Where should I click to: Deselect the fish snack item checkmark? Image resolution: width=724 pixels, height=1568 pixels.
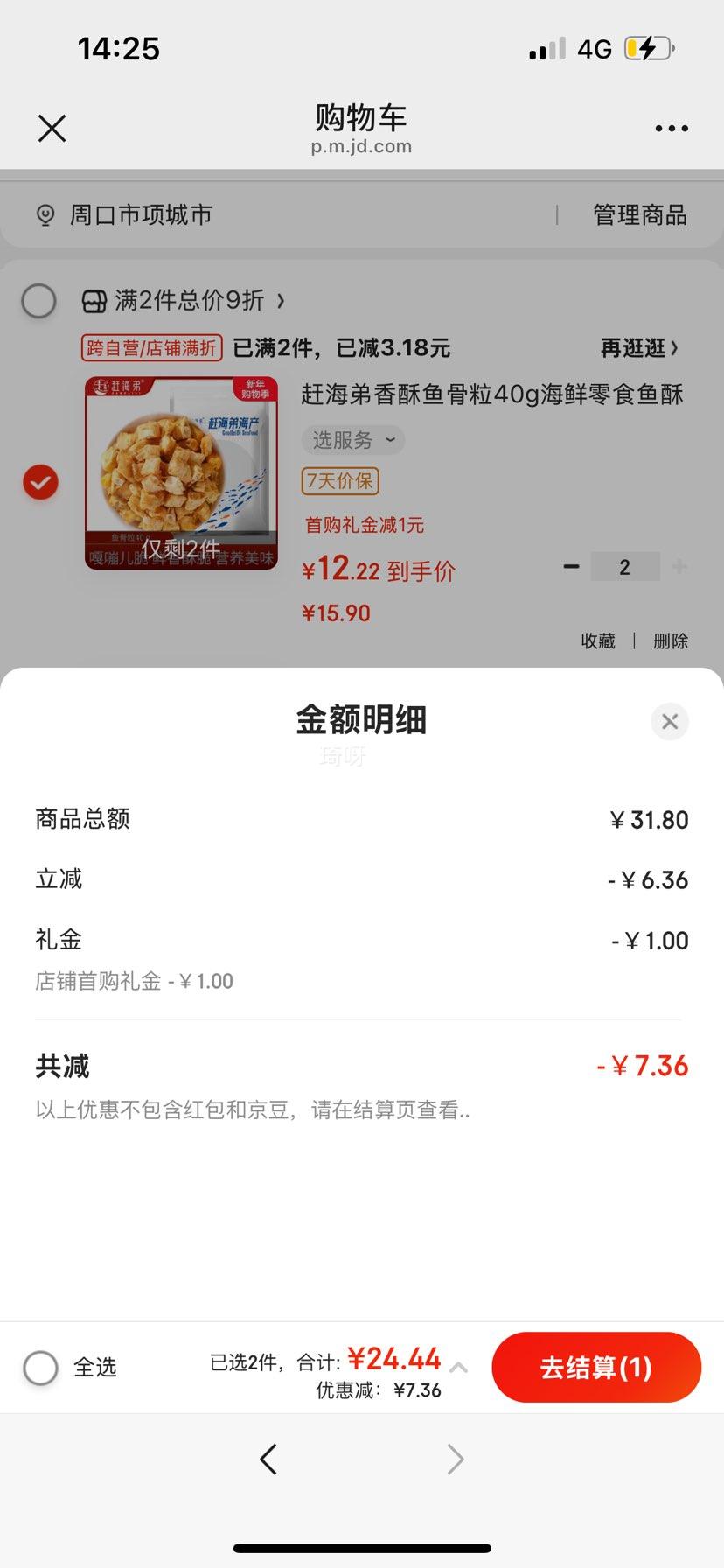[39, 482]
